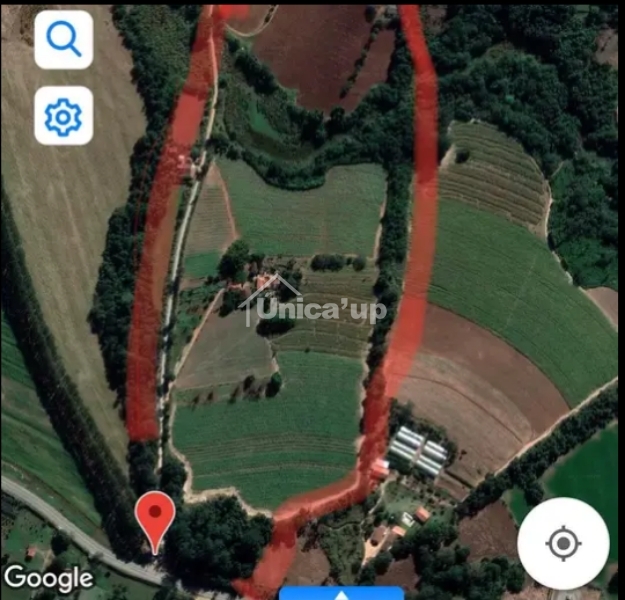Center map on my location

pos(563,543)
